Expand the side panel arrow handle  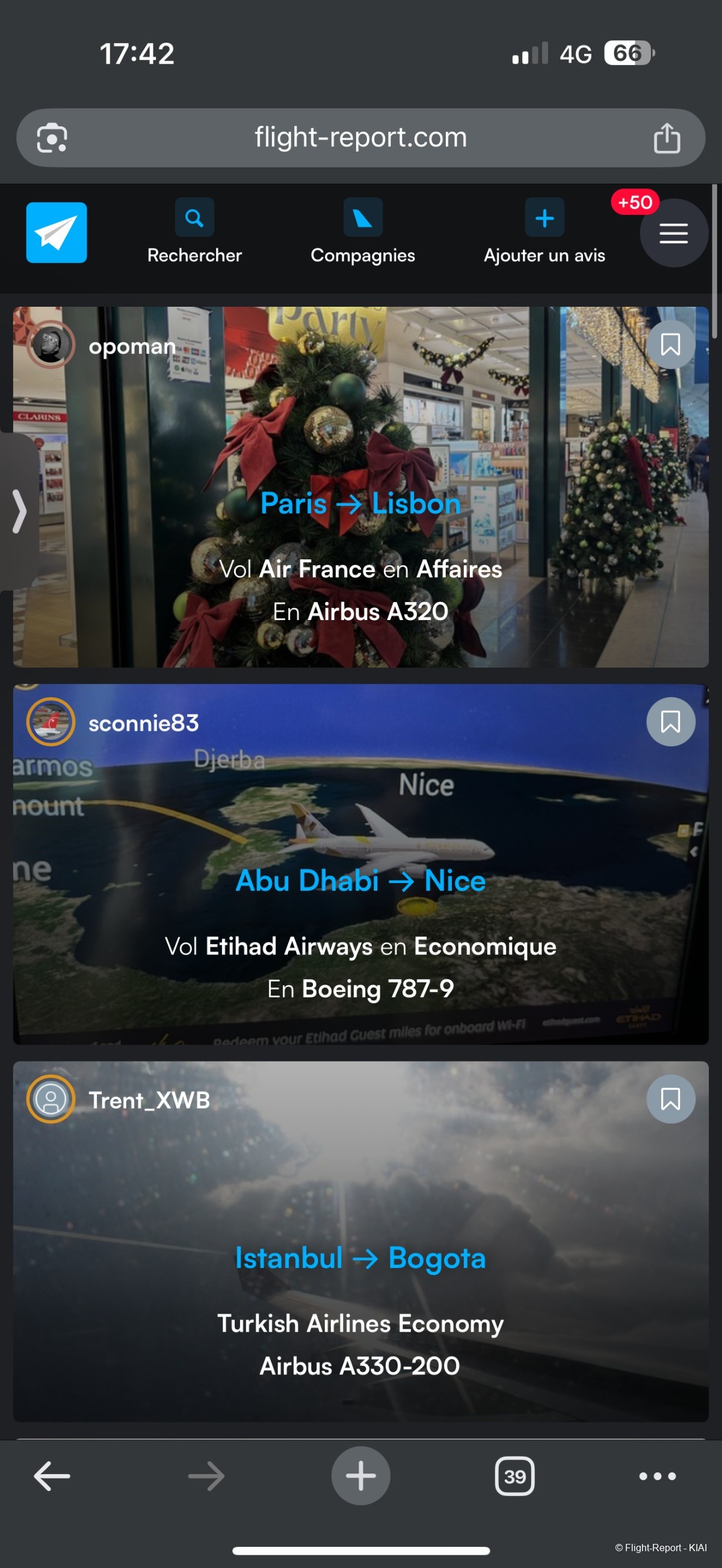pyautogui.click(x=19, y=511)
